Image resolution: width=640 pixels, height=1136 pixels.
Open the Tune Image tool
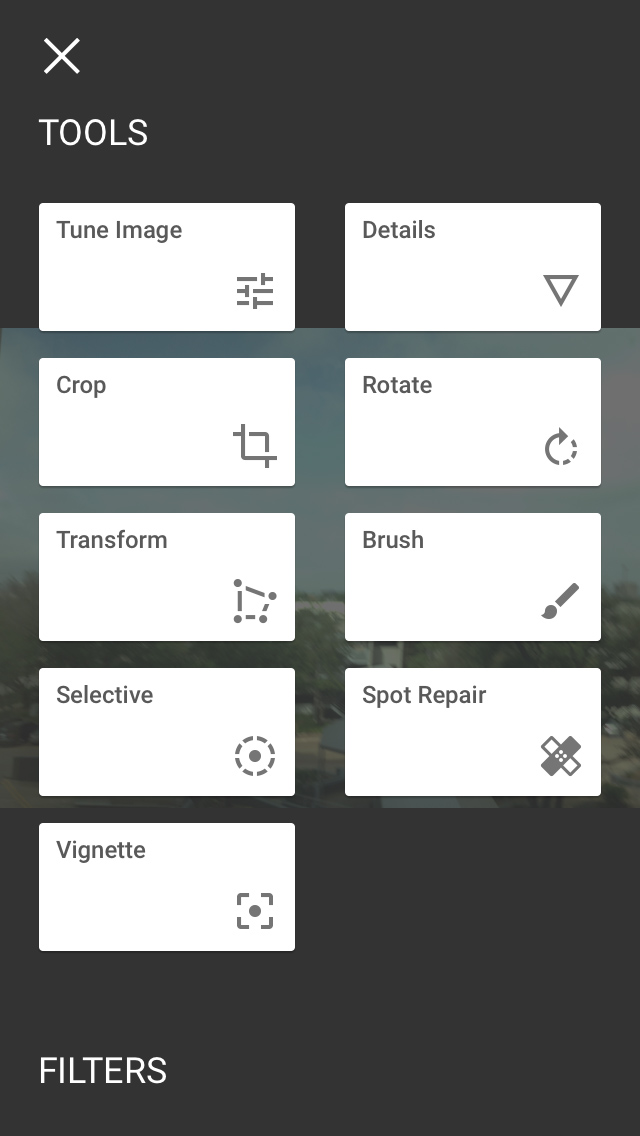(x=167, y=267)
